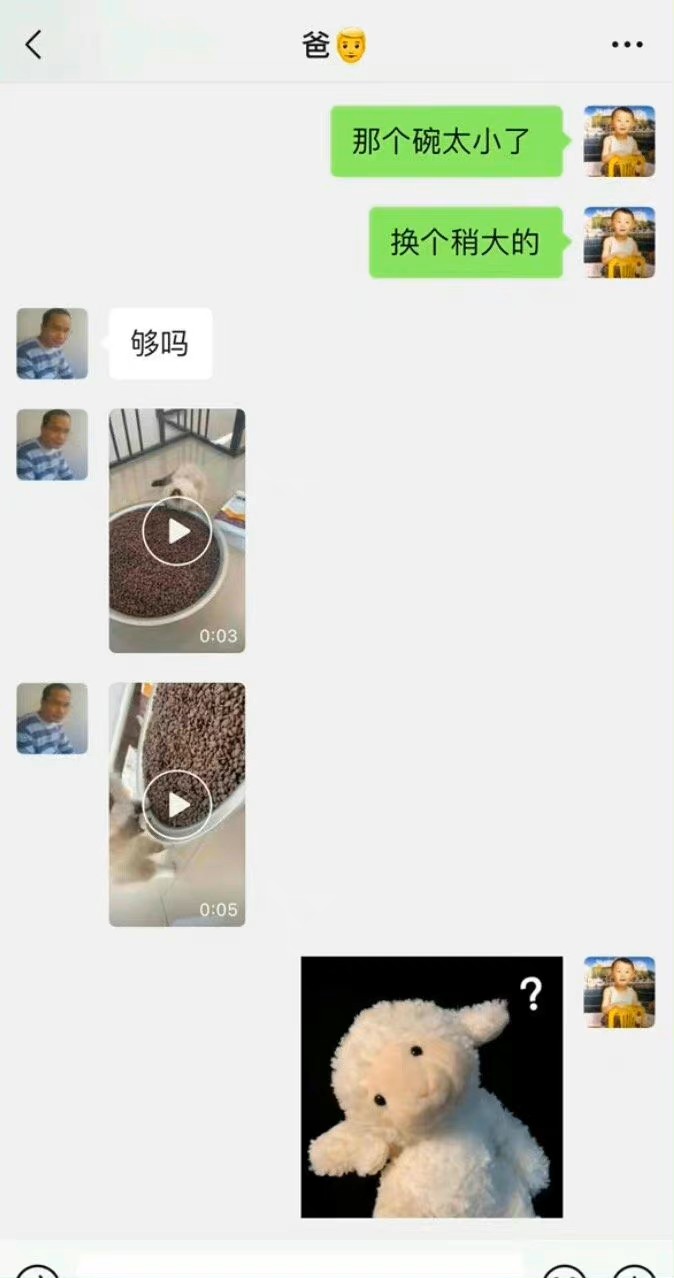Viewport: 674px width, 1278px height.
Task: Open dad's avatar next to 够吗
Action: (x=52, y=343)
